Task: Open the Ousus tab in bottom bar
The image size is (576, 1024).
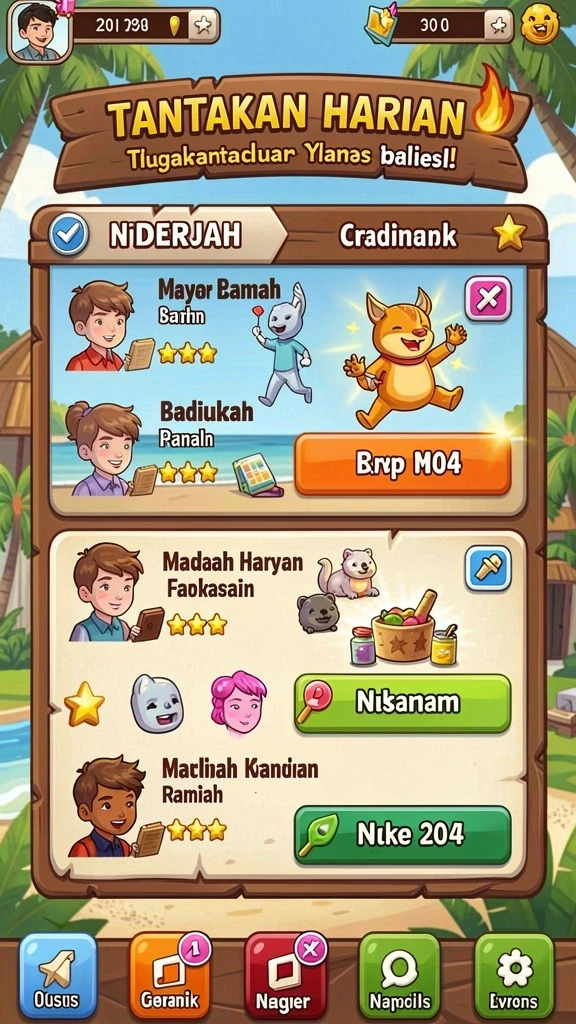Action: pyautogui.click(x=58, y=976)
